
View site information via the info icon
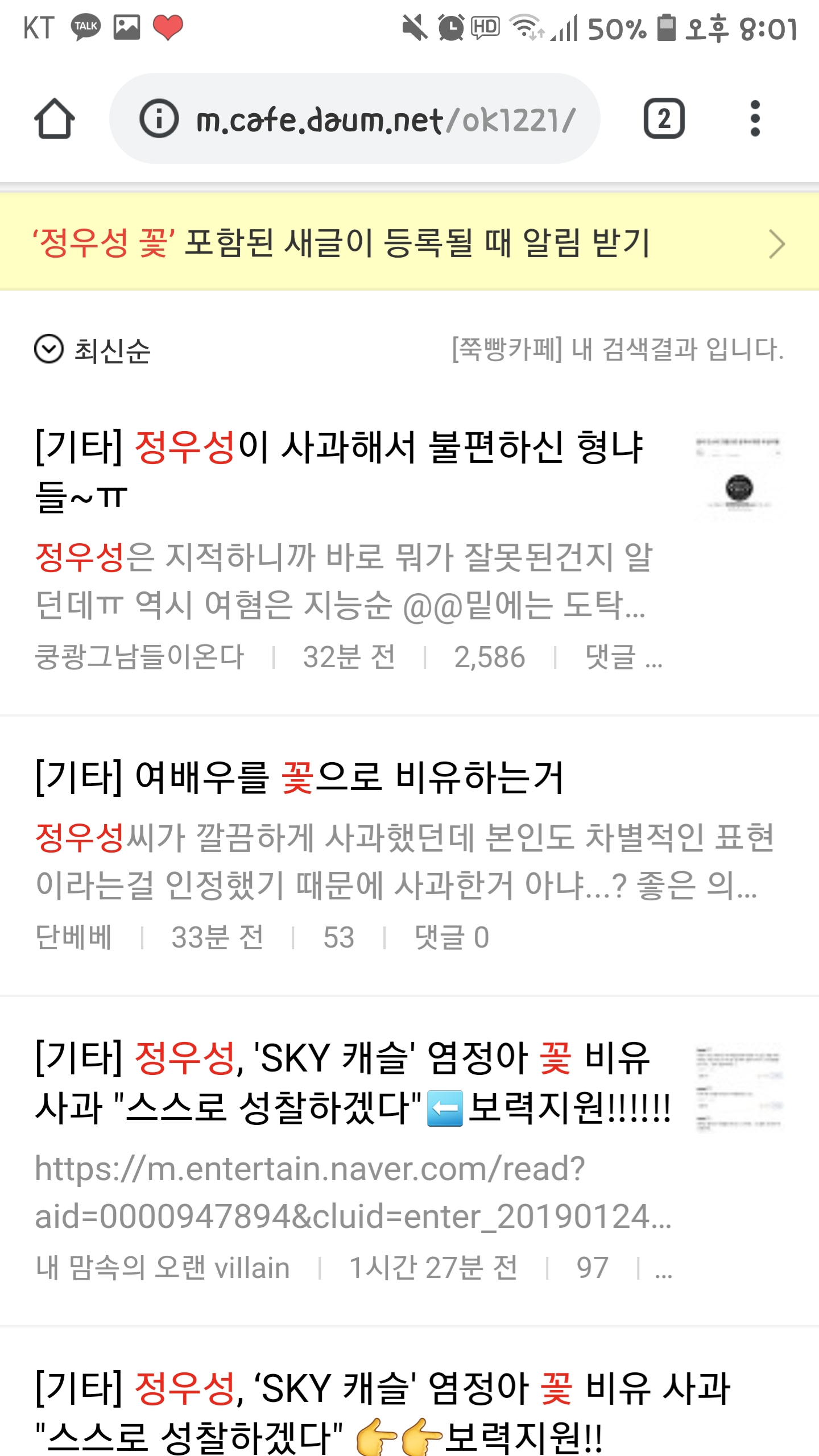coord(159,118)
